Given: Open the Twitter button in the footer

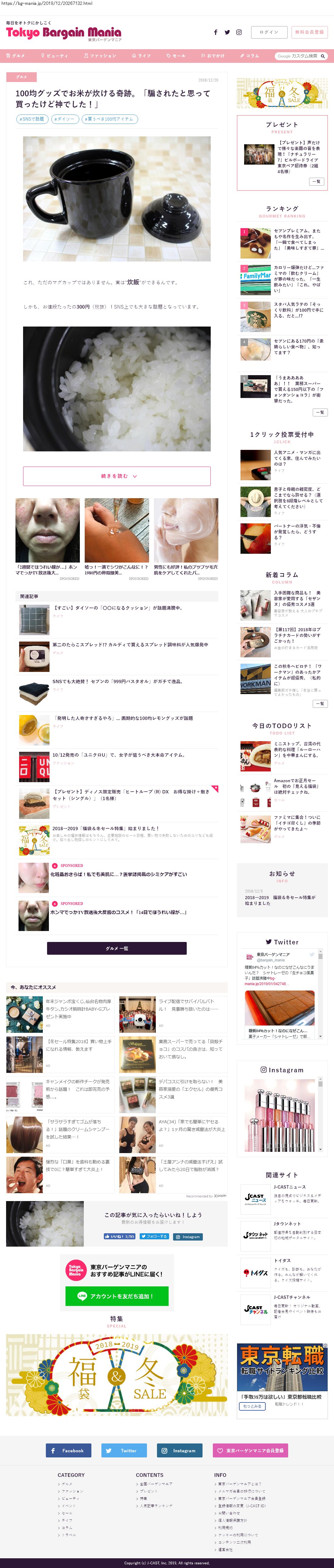Looking at the screenshot, I should (124, 1450).
